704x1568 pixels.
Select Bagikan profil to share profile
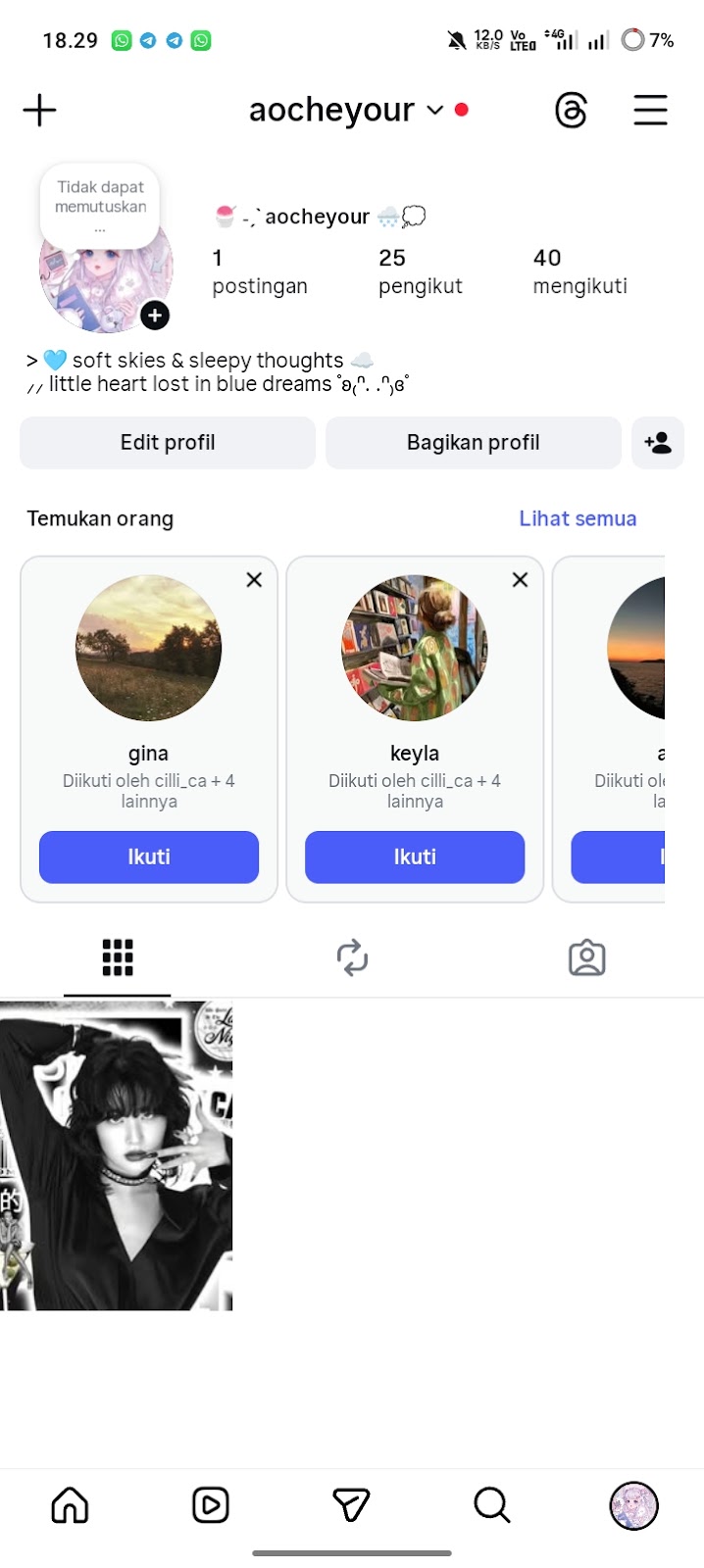point(473,443)
